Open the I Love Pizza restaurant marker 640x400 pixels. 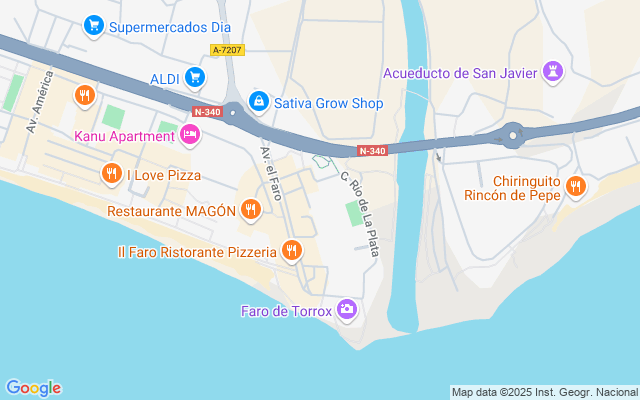tap(112, 175)
